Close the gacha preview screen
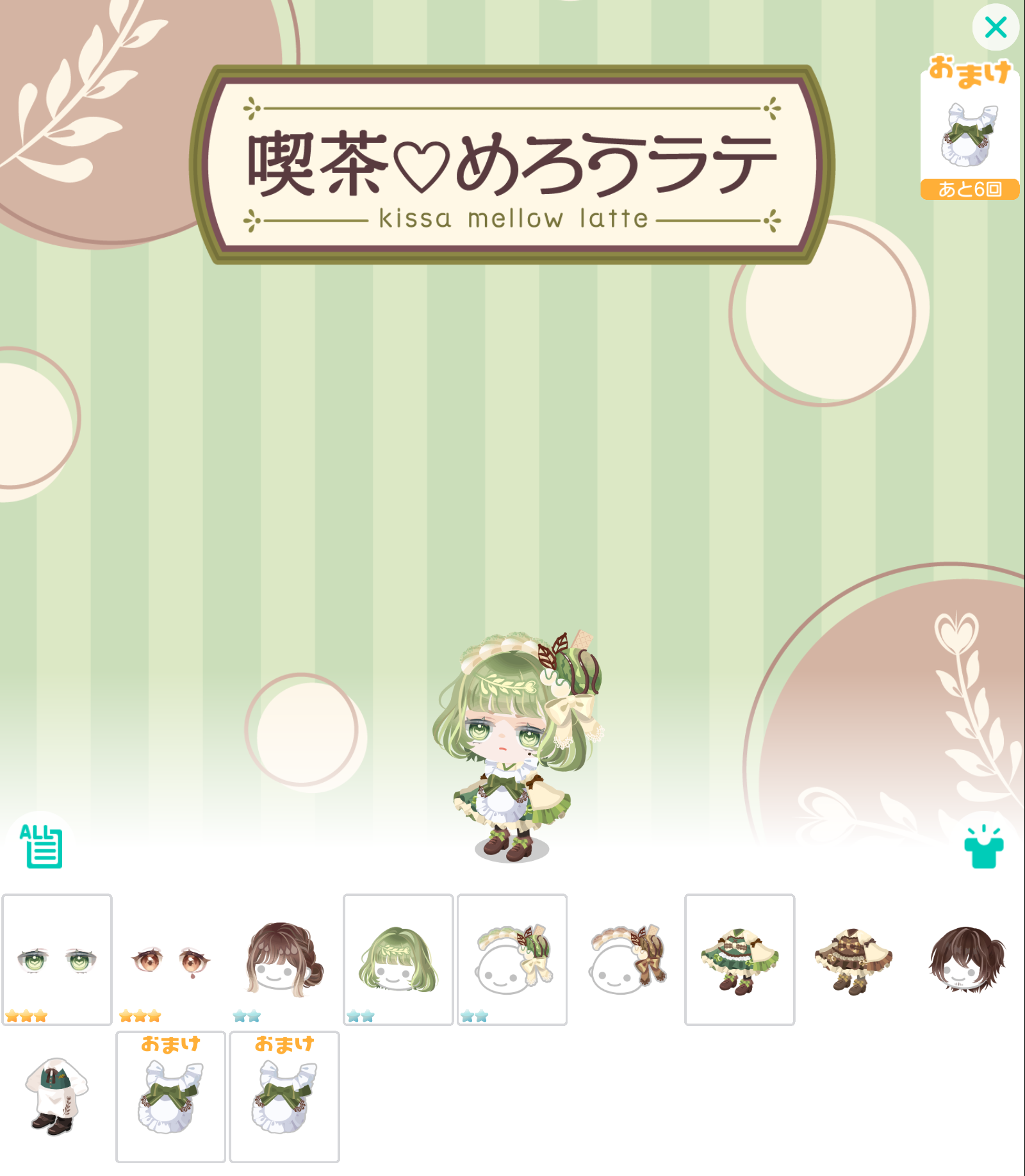Screen dimensions: 1025x1176 click(x=995, y=28)
